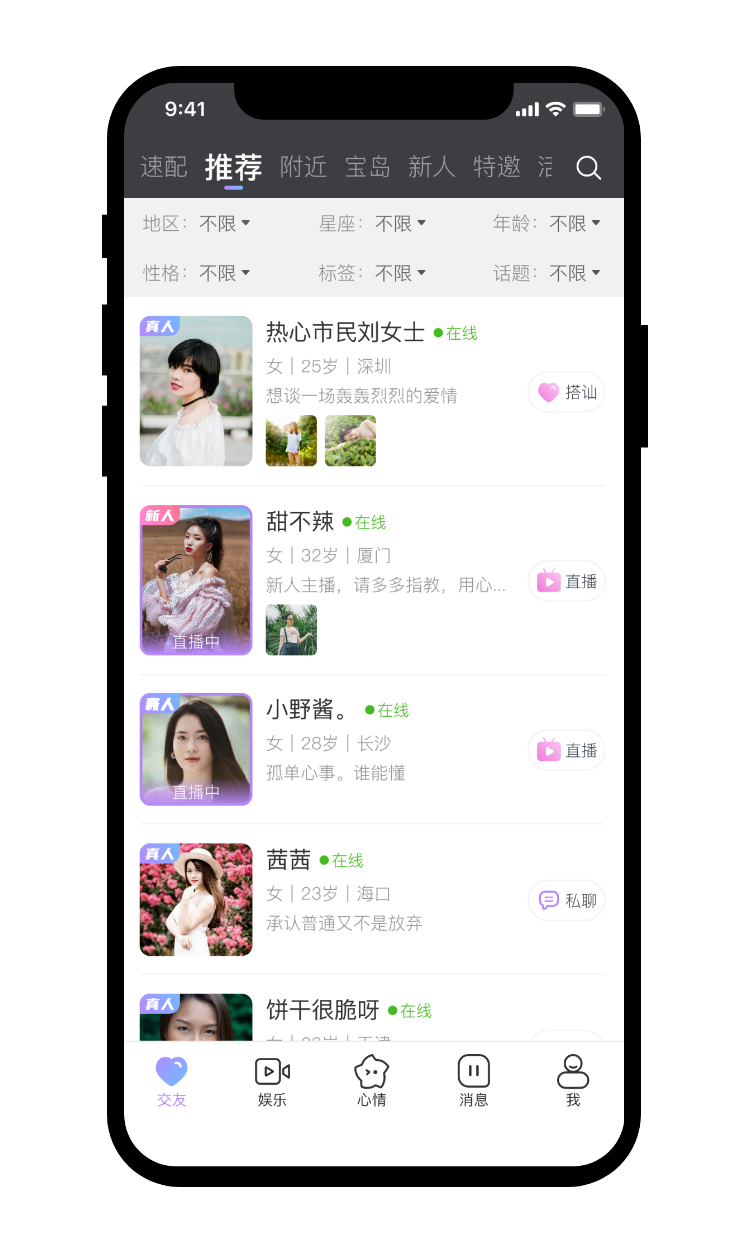Open the search icon

pyautogui.click(x=588, y=168)
